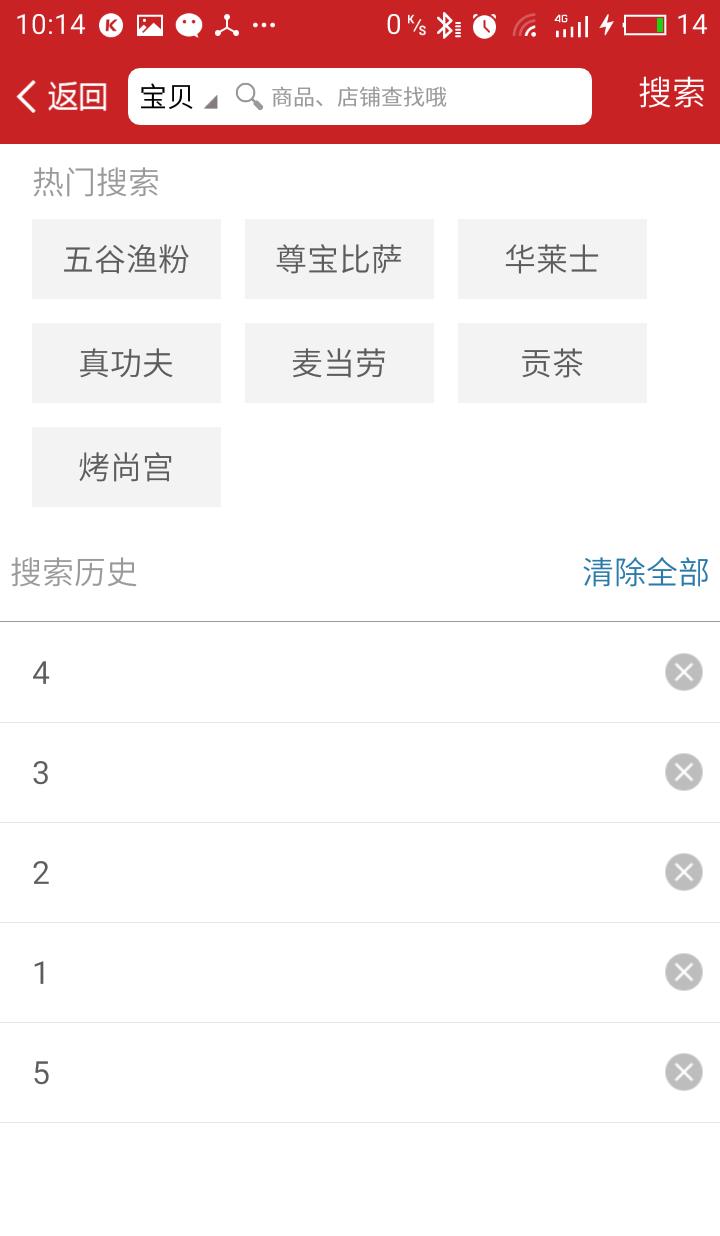Select the 贡茶 hot search chip

552,363
